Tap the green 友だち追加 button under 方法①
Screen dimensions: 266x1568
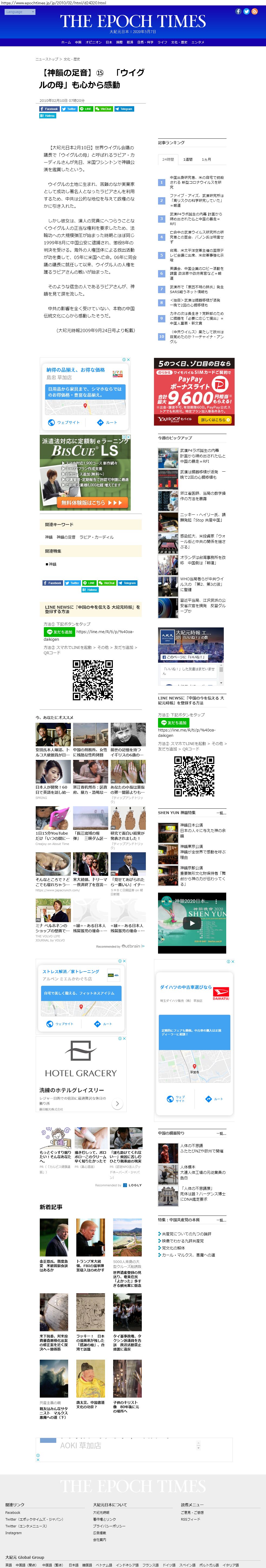click(x=59, y=632)
